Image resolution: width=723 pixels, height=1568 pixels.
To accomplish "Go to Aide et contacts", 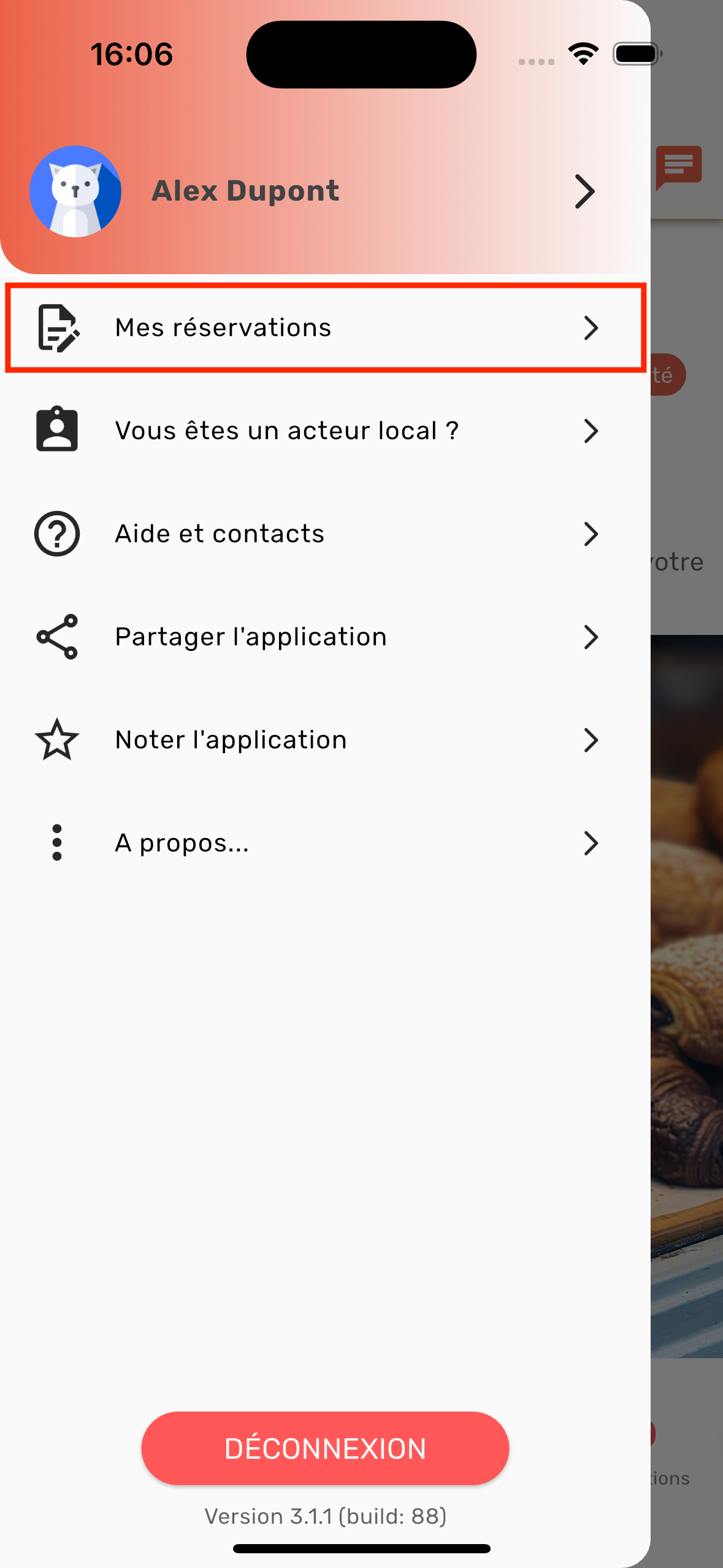I will point(325,534).
